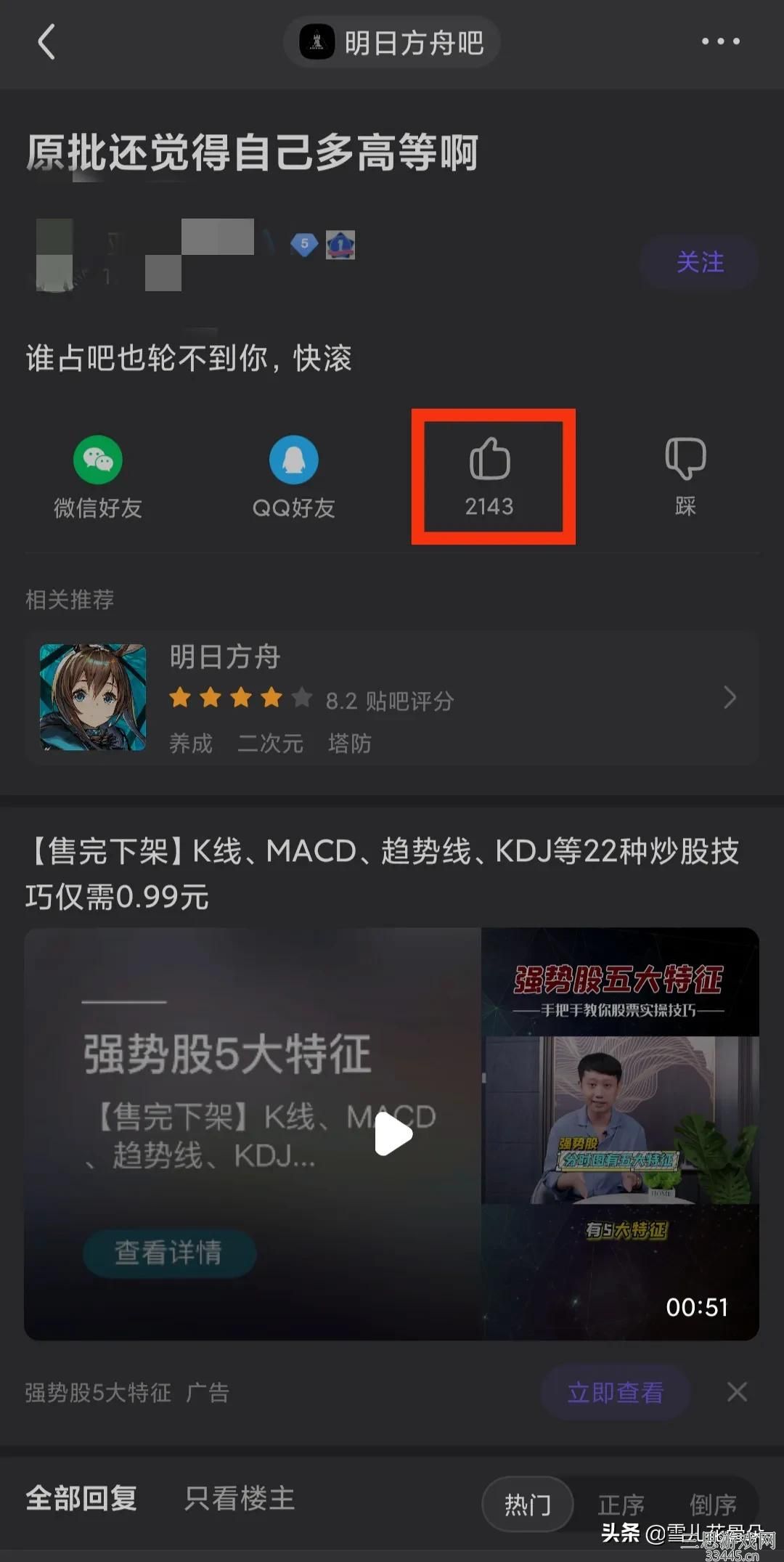Screen dimensions: 784x1562
Task: Share the post to QQ好友
Action: coord(293,476)
